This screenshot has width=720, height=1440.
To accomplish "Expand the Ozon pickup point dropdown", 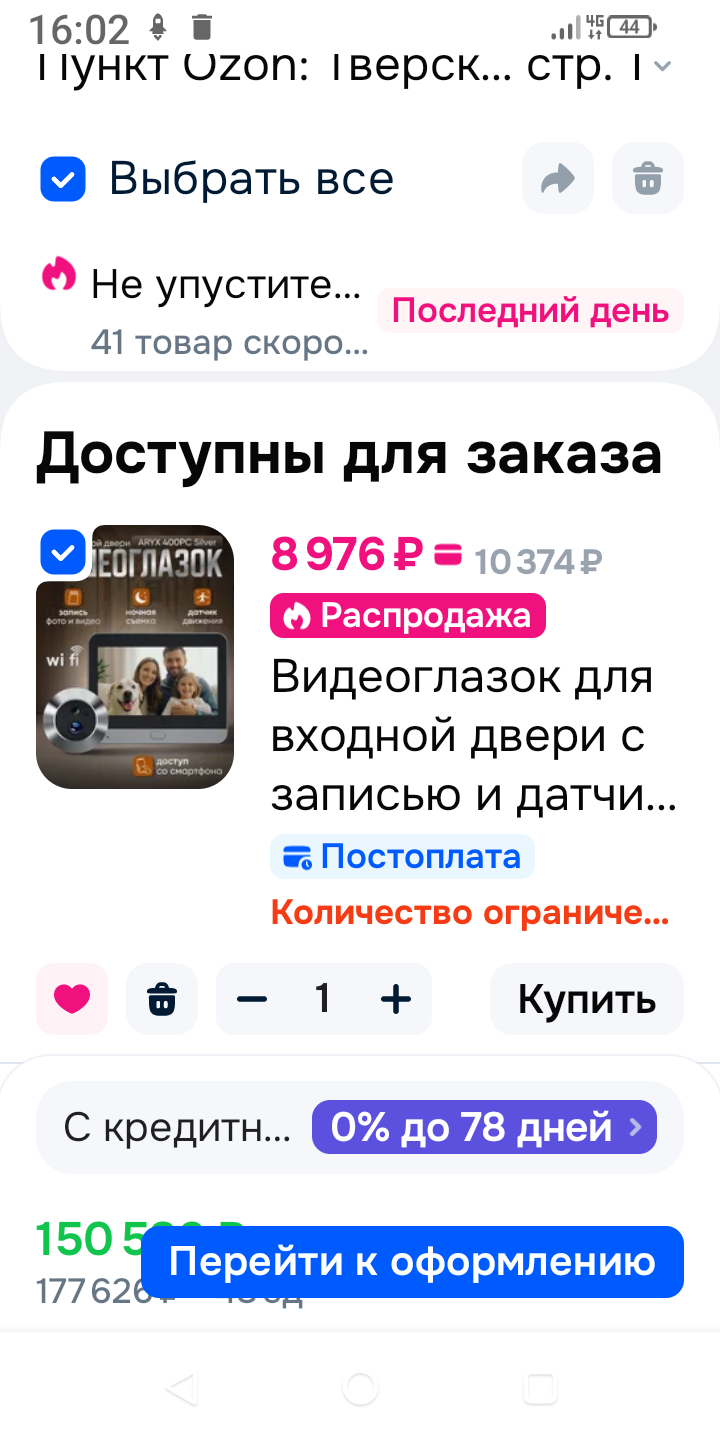I will (x=661, y=67).
